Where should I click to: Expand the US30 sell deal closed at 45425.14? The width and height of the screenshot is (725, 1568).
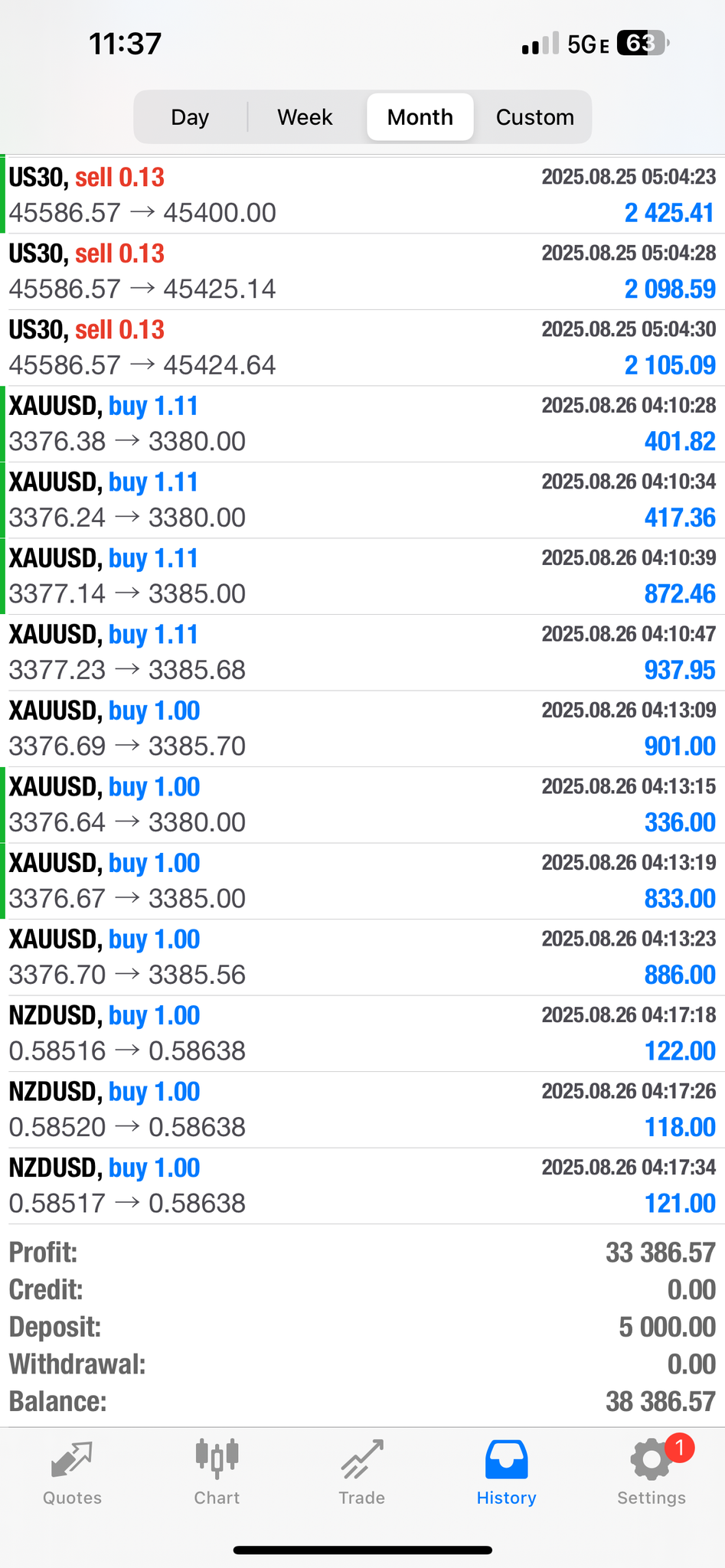tap(362, 272)
